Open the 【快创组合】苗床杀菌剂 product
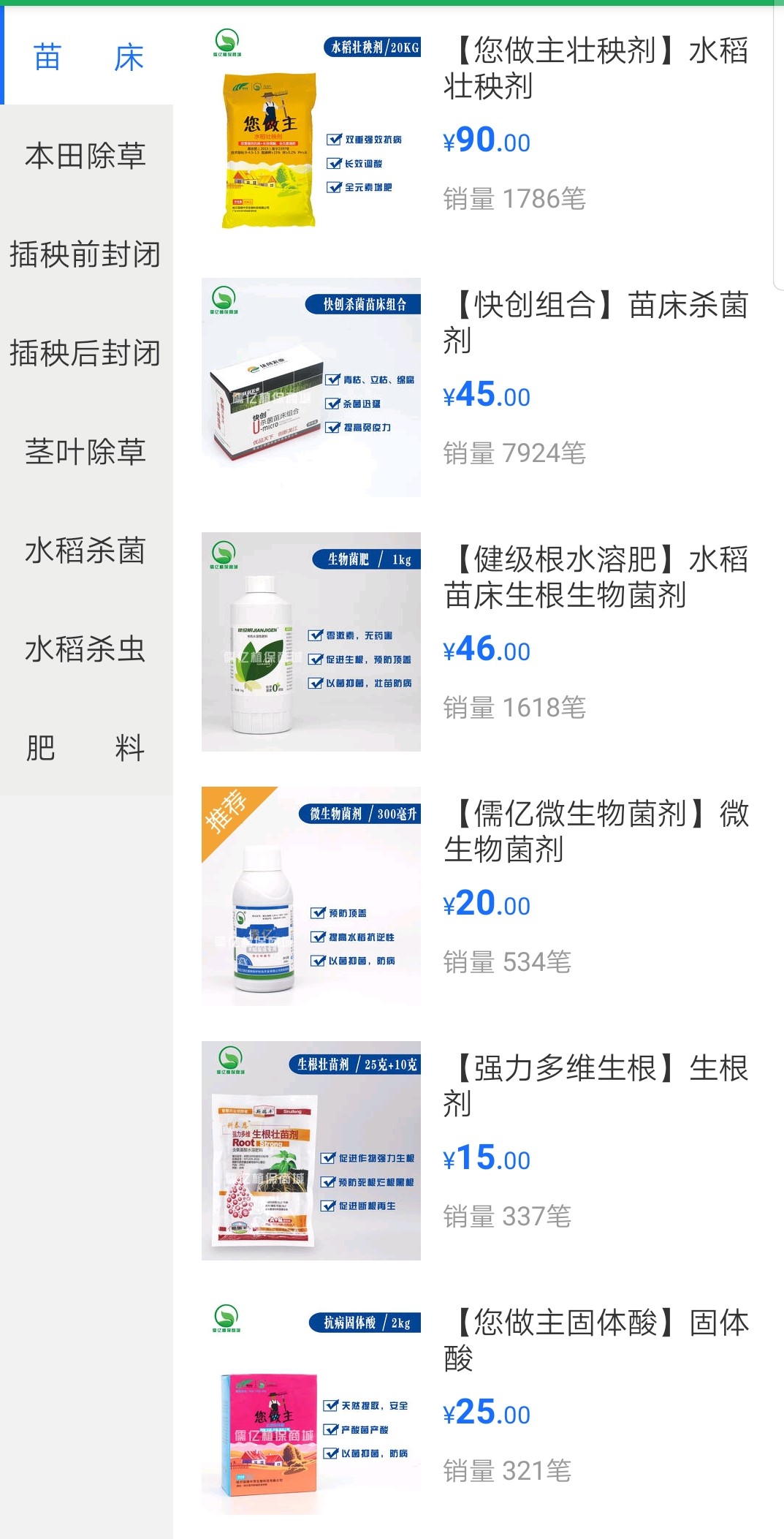784x1539 pixels. point(598,322)
